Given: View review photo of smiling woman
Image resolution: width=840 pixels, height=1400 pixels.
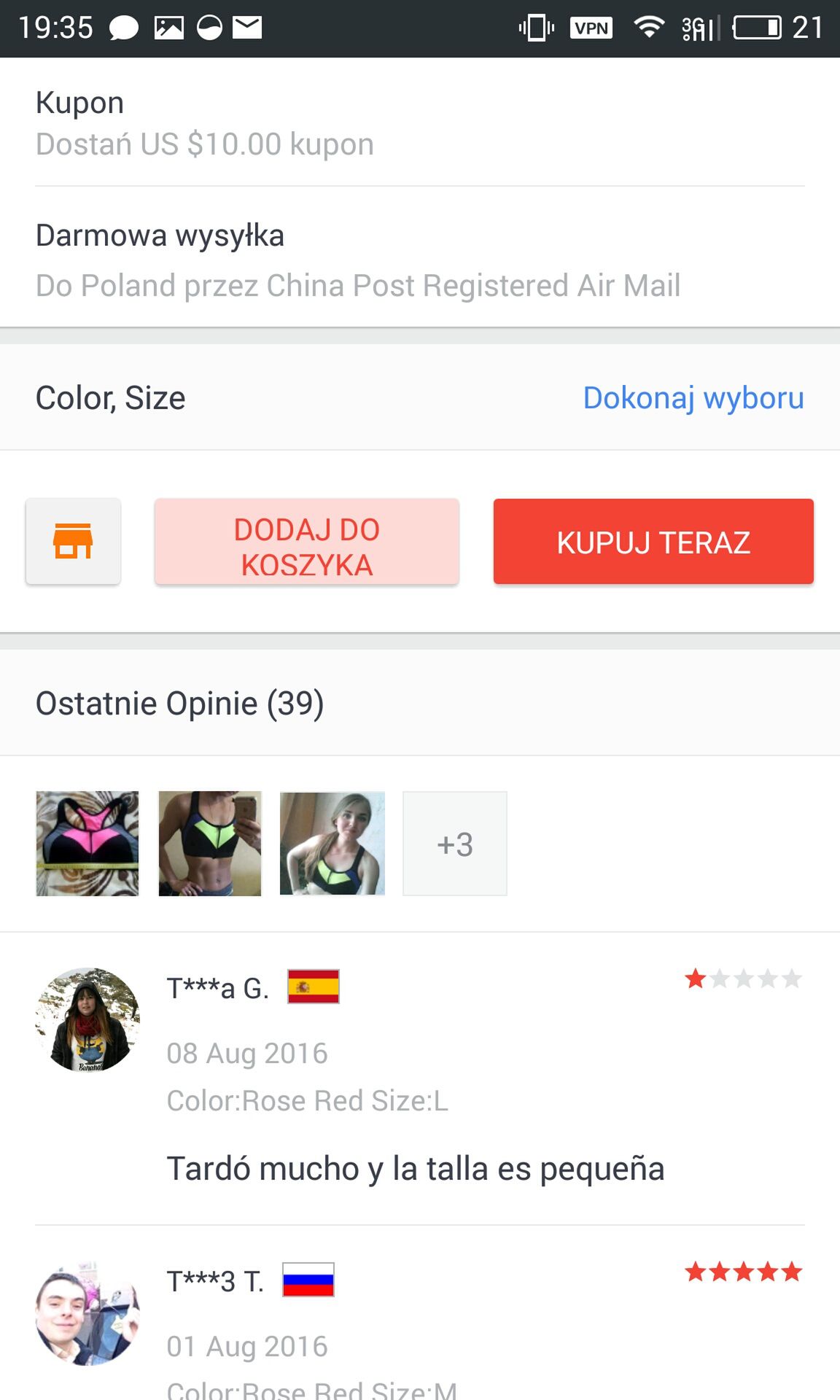Looking at the screenshot, I should [332, 844].
